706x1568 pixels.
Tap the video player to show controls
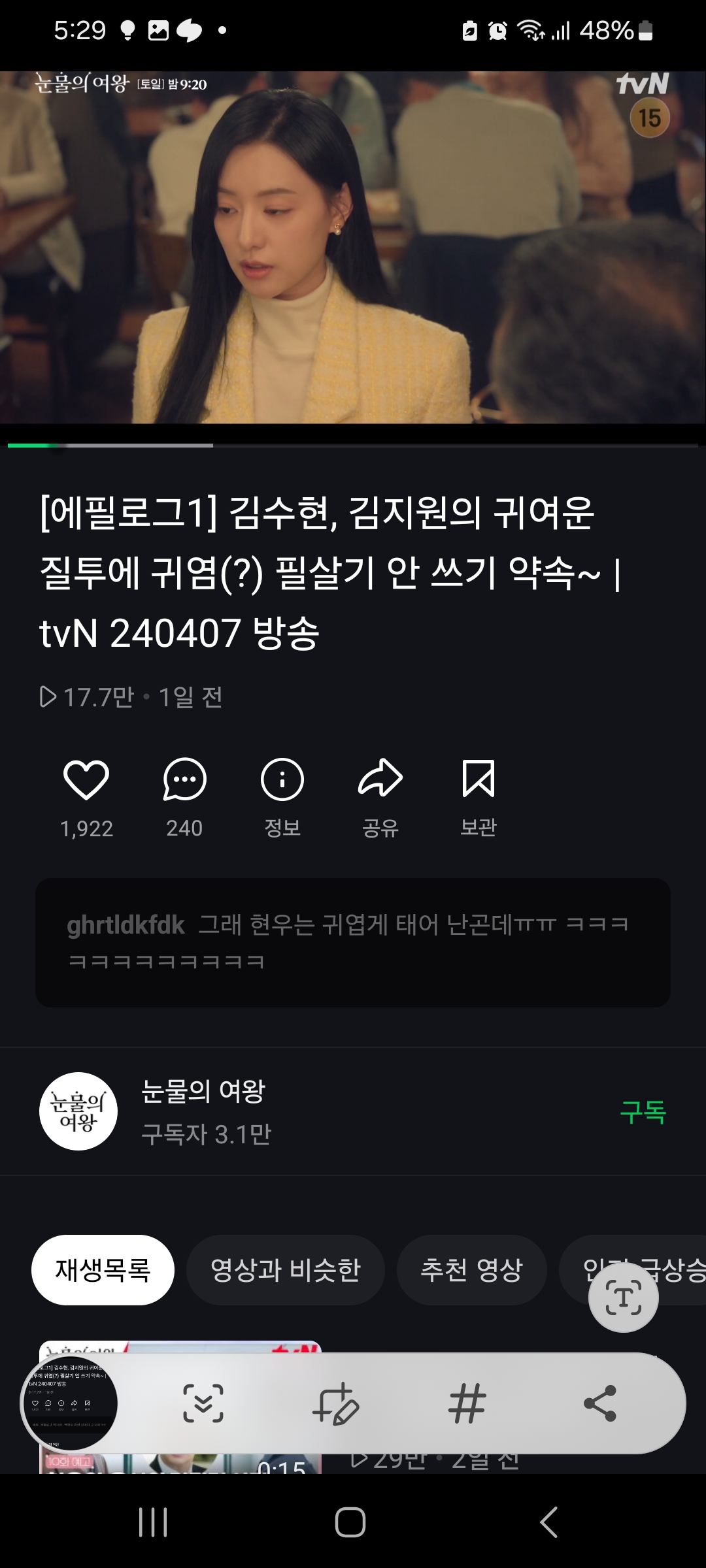click(x=353, y=248)
